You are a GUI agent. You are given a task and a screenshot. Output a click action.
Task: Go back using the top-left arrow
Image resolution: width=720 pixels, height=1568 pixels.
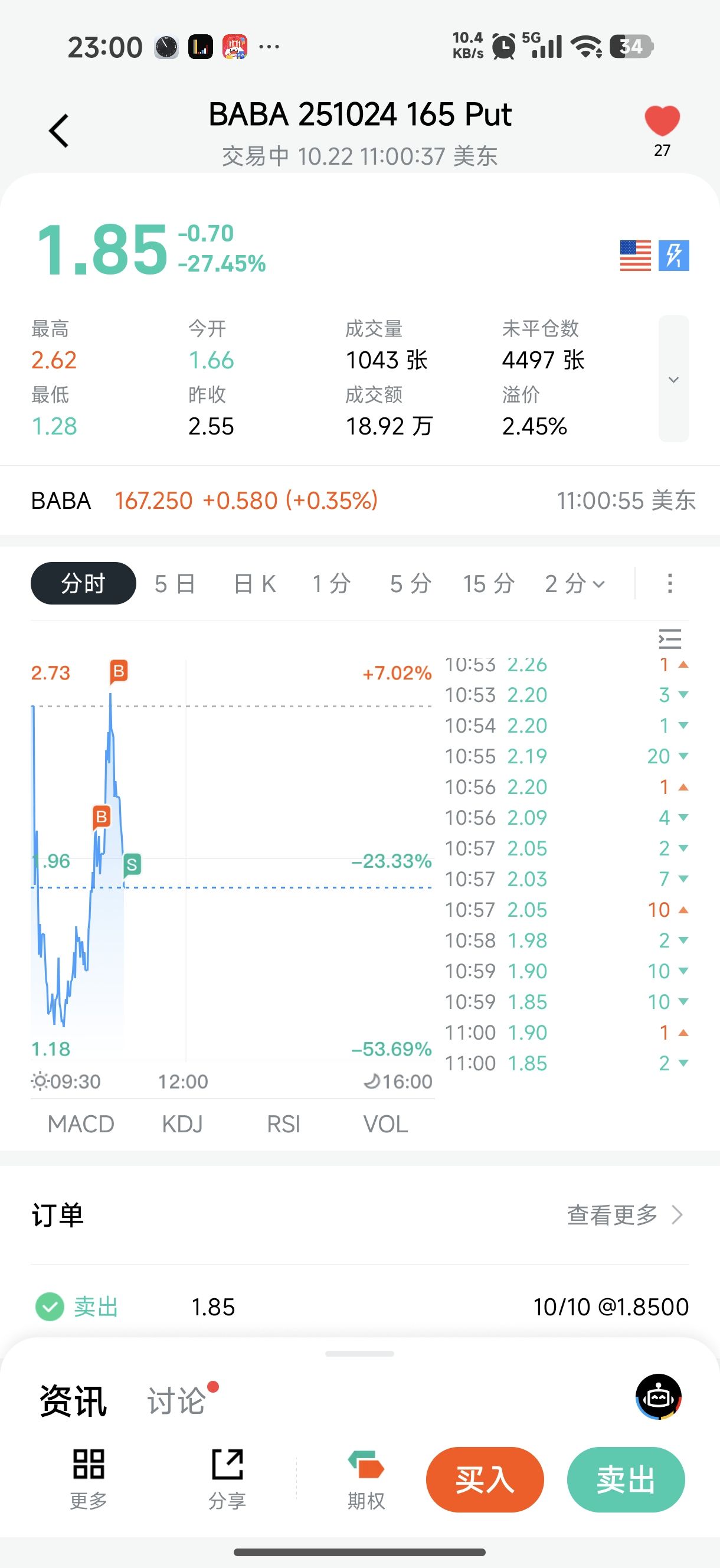(59, 131)
